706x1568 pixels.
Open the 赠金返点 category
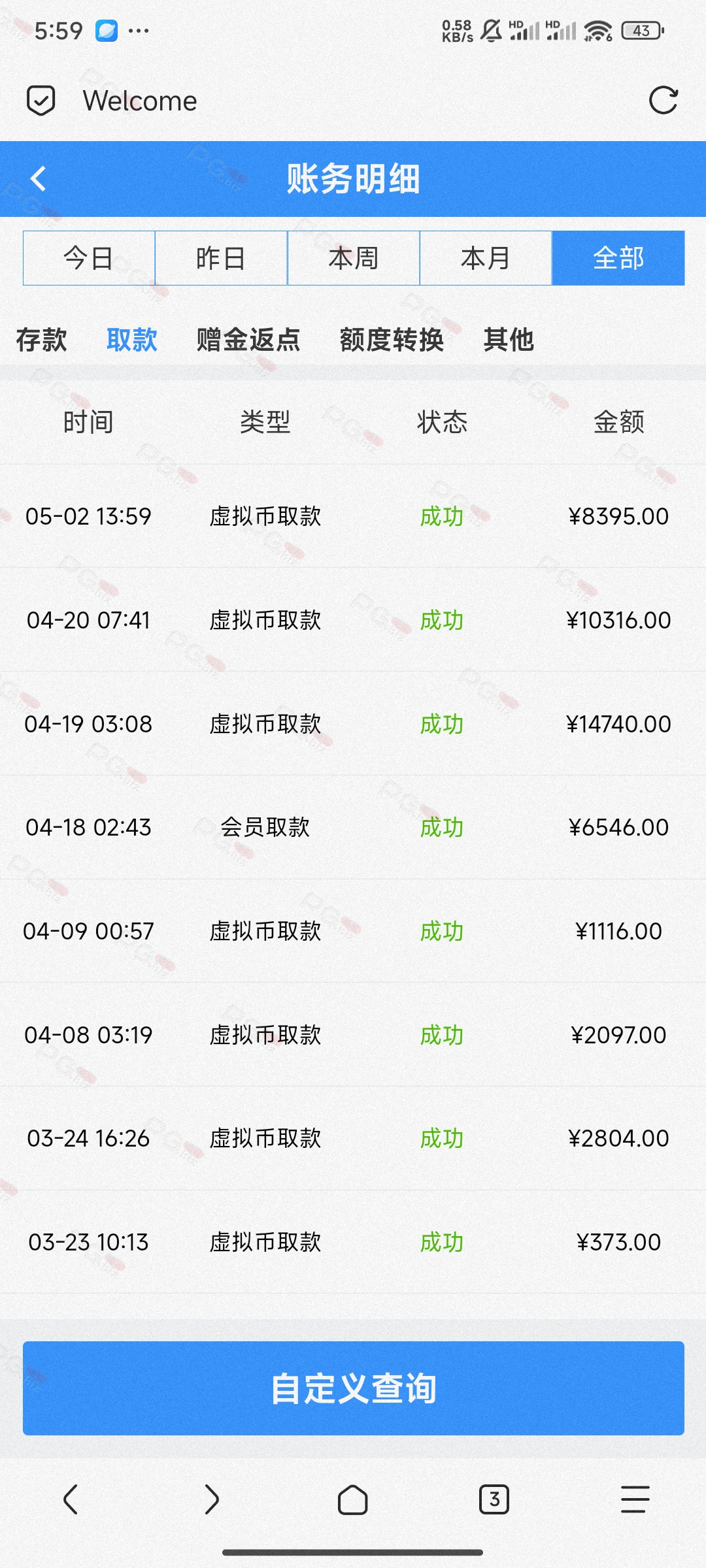pos(248,340)
